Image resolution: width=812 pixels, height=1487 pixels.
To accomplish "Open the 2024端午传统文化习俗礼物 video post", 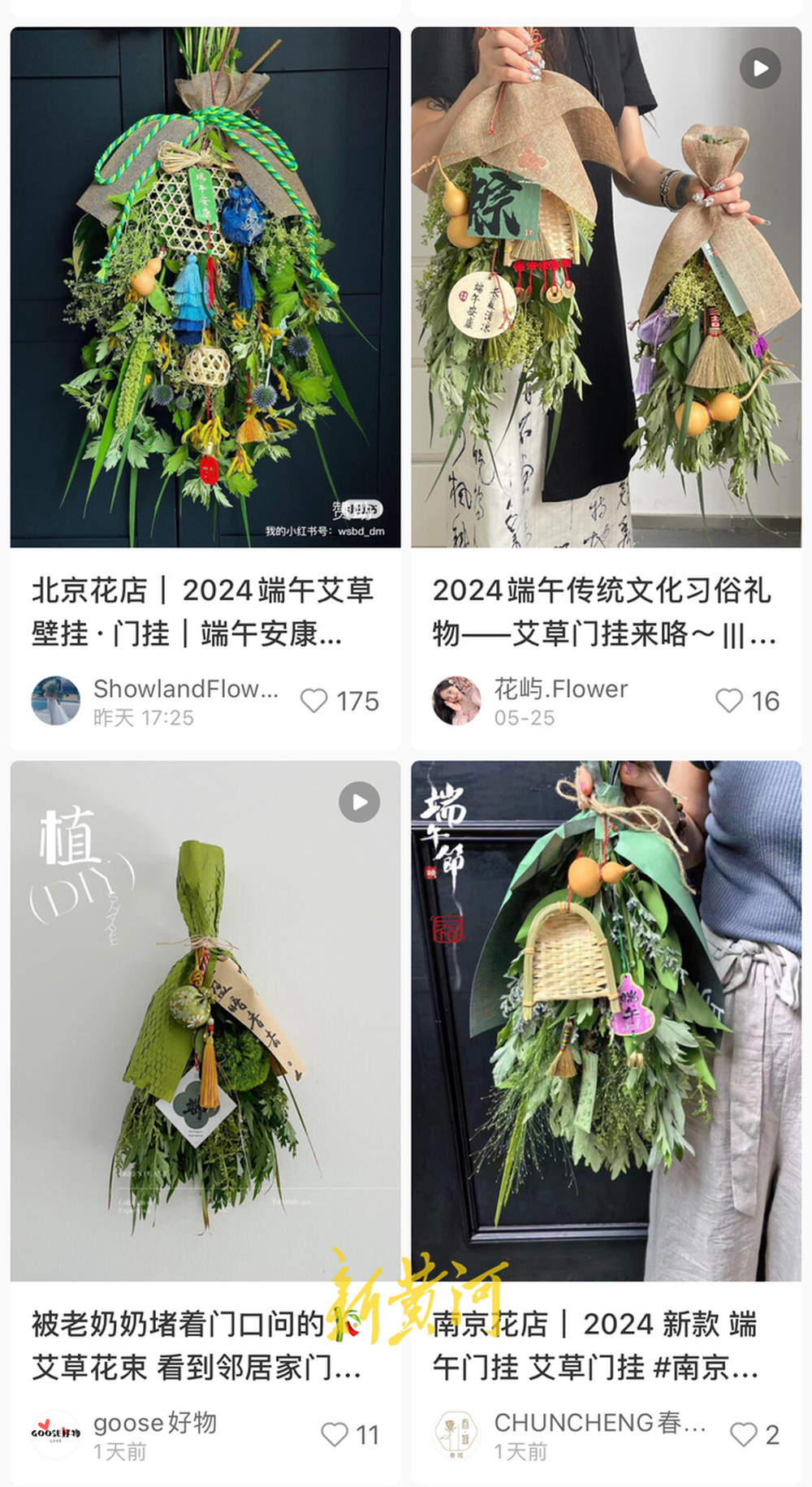I will pos(606,287).
